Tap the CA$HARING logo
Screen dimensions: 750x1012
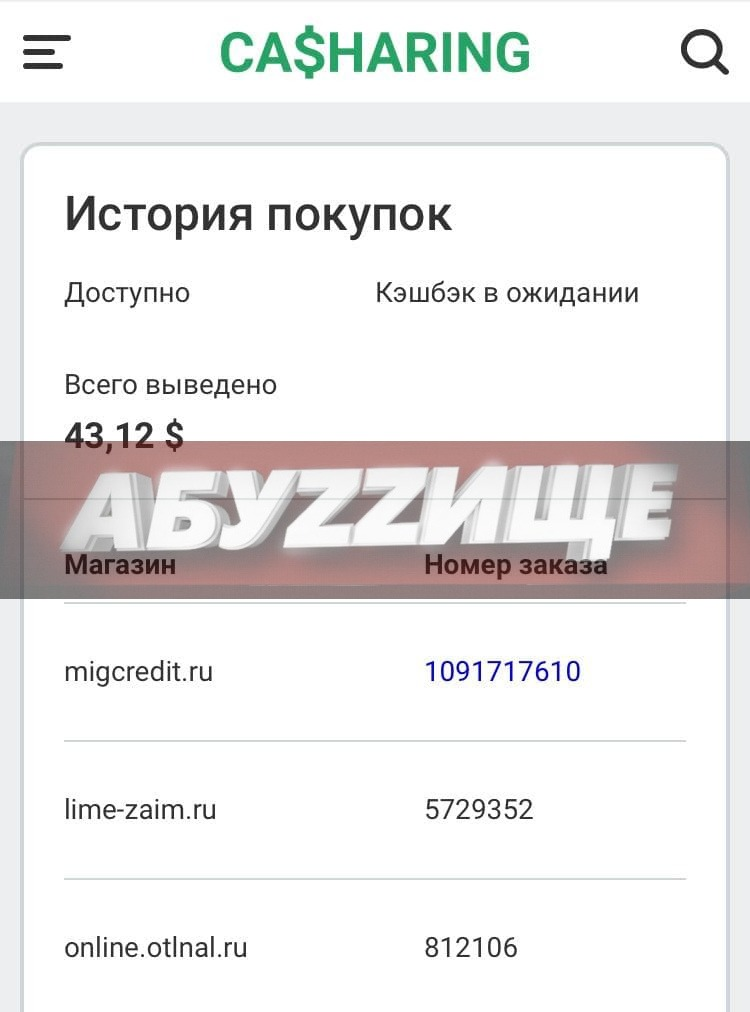coord(375,50)
